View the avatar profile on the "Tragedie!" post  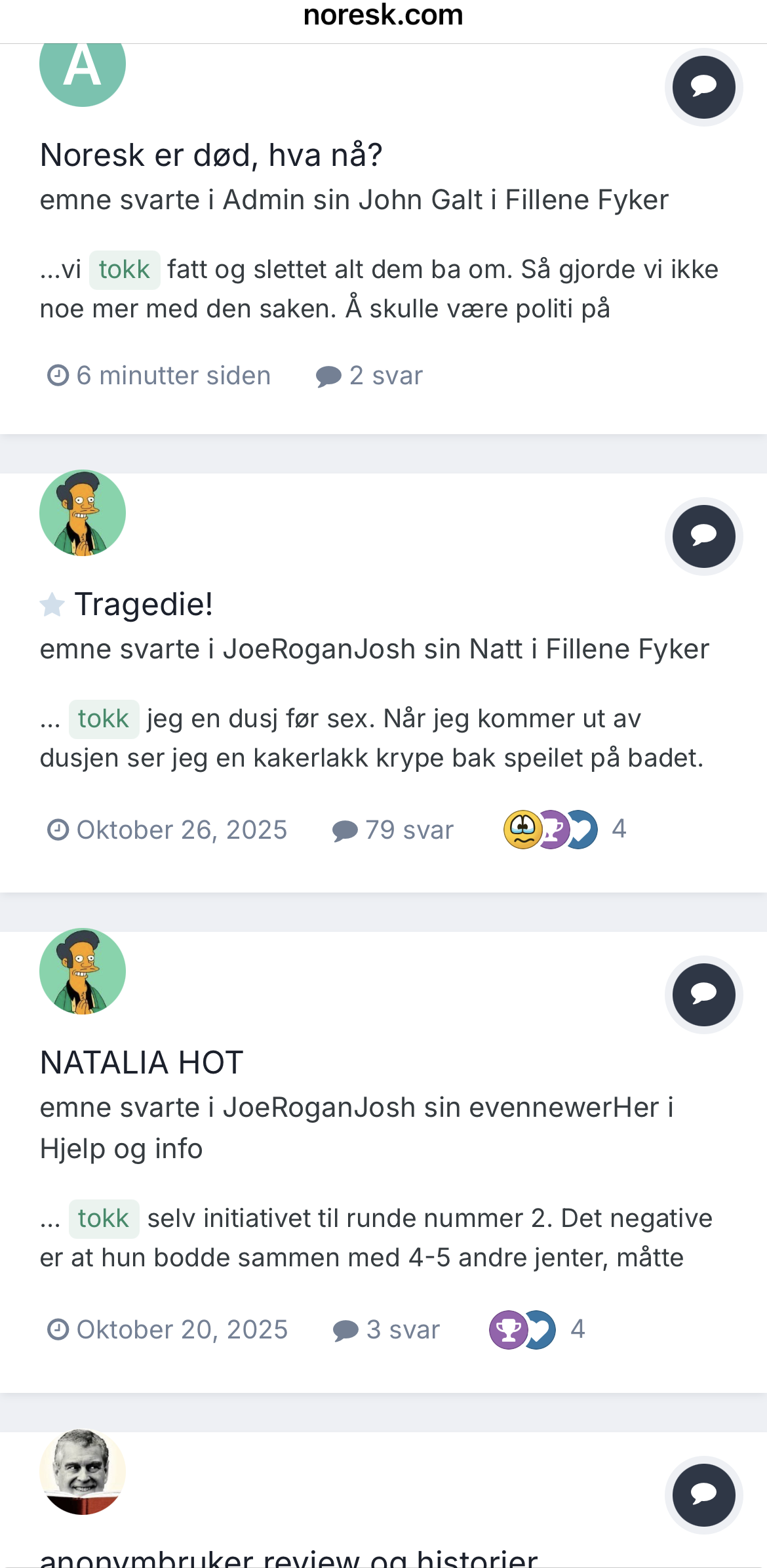pyautogui.click(x=83, y=513)
